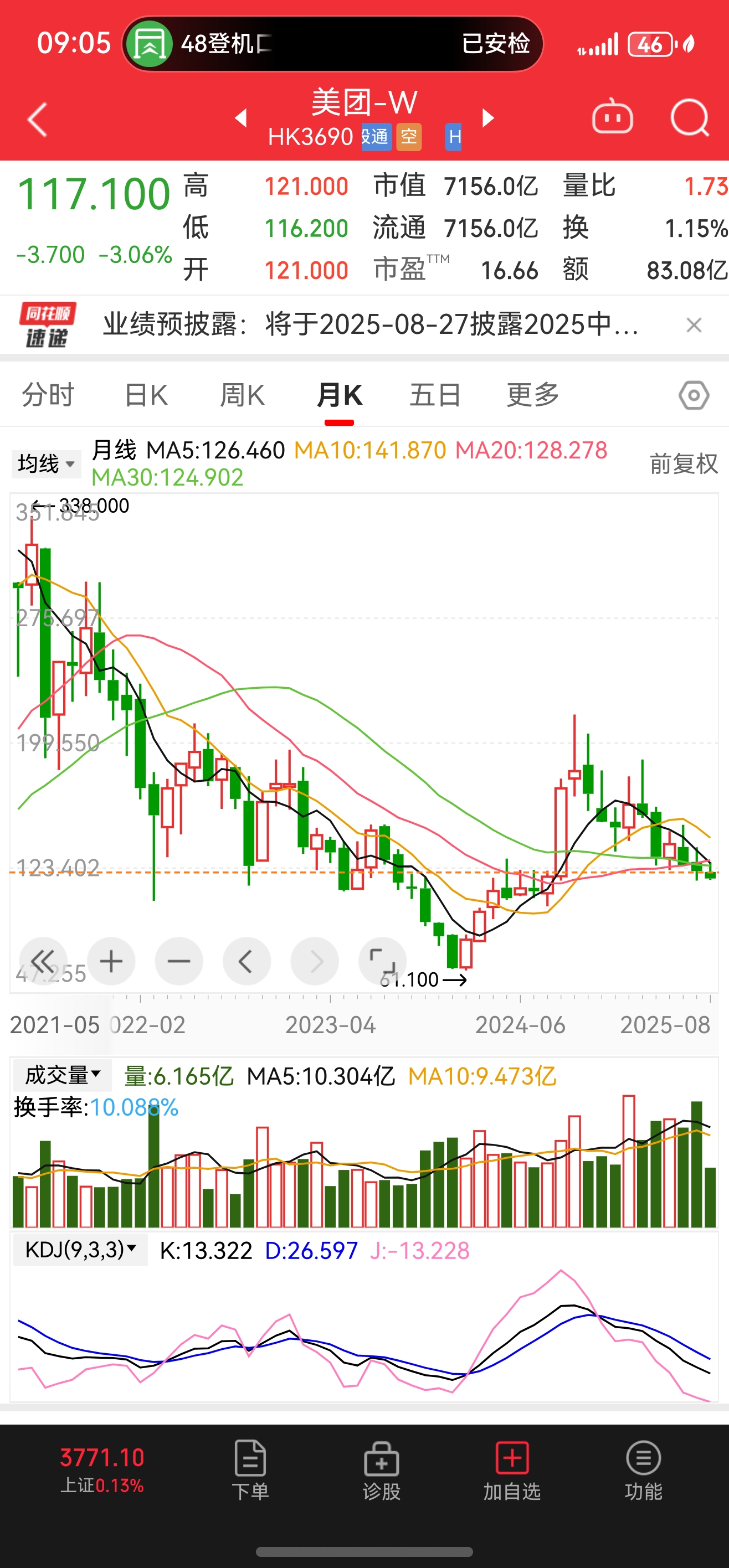Viewport: 729px width, 1568px height.
Task: Go back using the header arrow
Action: pyautogui.click(x=38, y=119)
